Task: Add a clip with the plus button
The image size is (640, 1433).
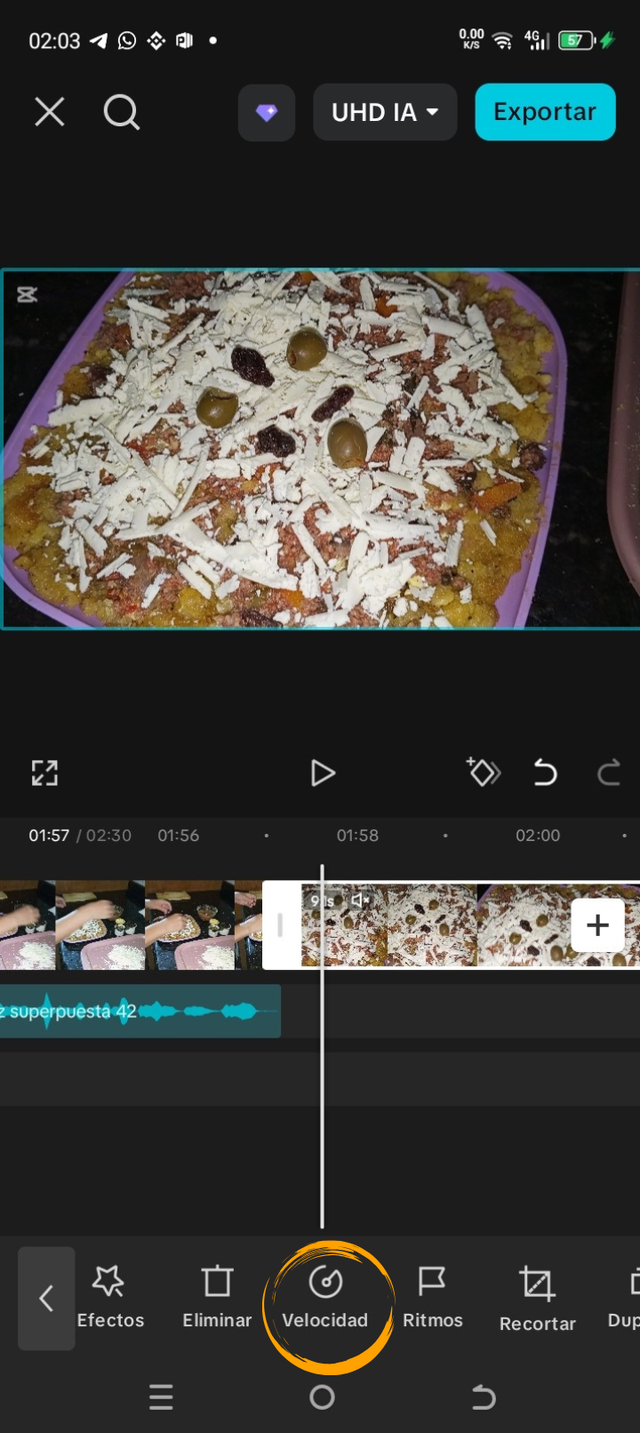Action: (x=597, y=925)
